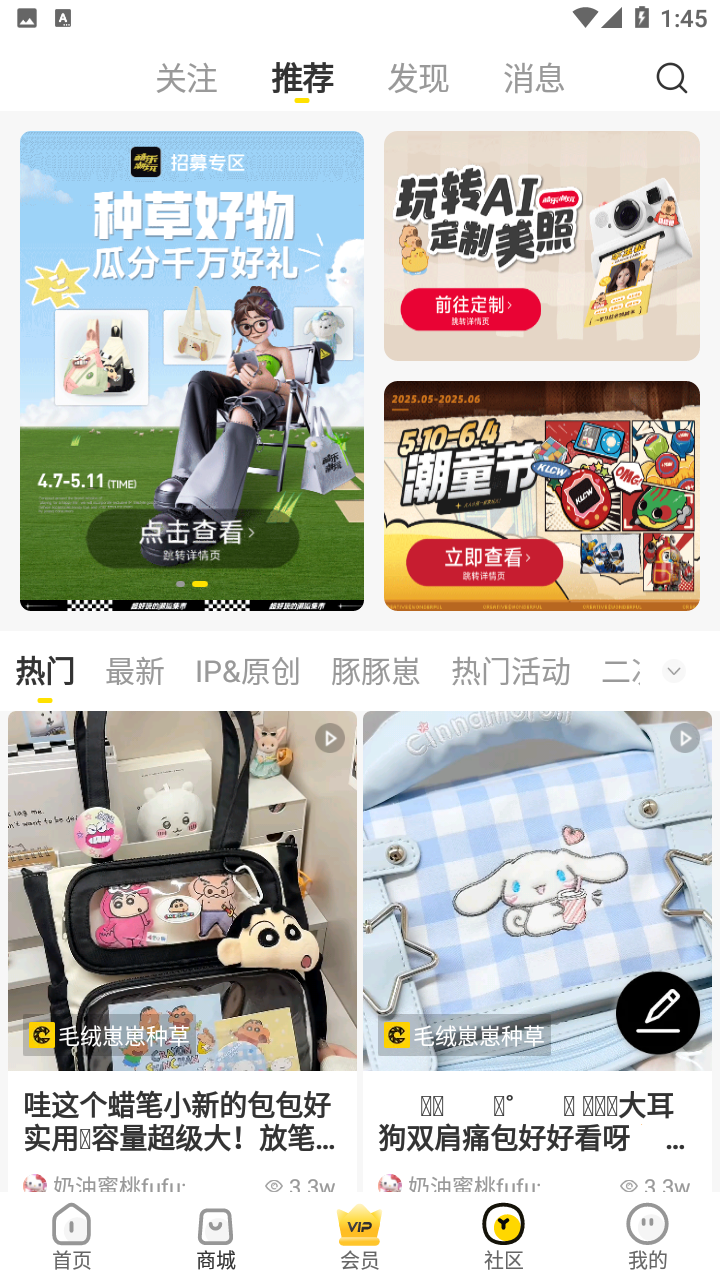Open the 种草好物 recruitment banner

click(192, 370)
